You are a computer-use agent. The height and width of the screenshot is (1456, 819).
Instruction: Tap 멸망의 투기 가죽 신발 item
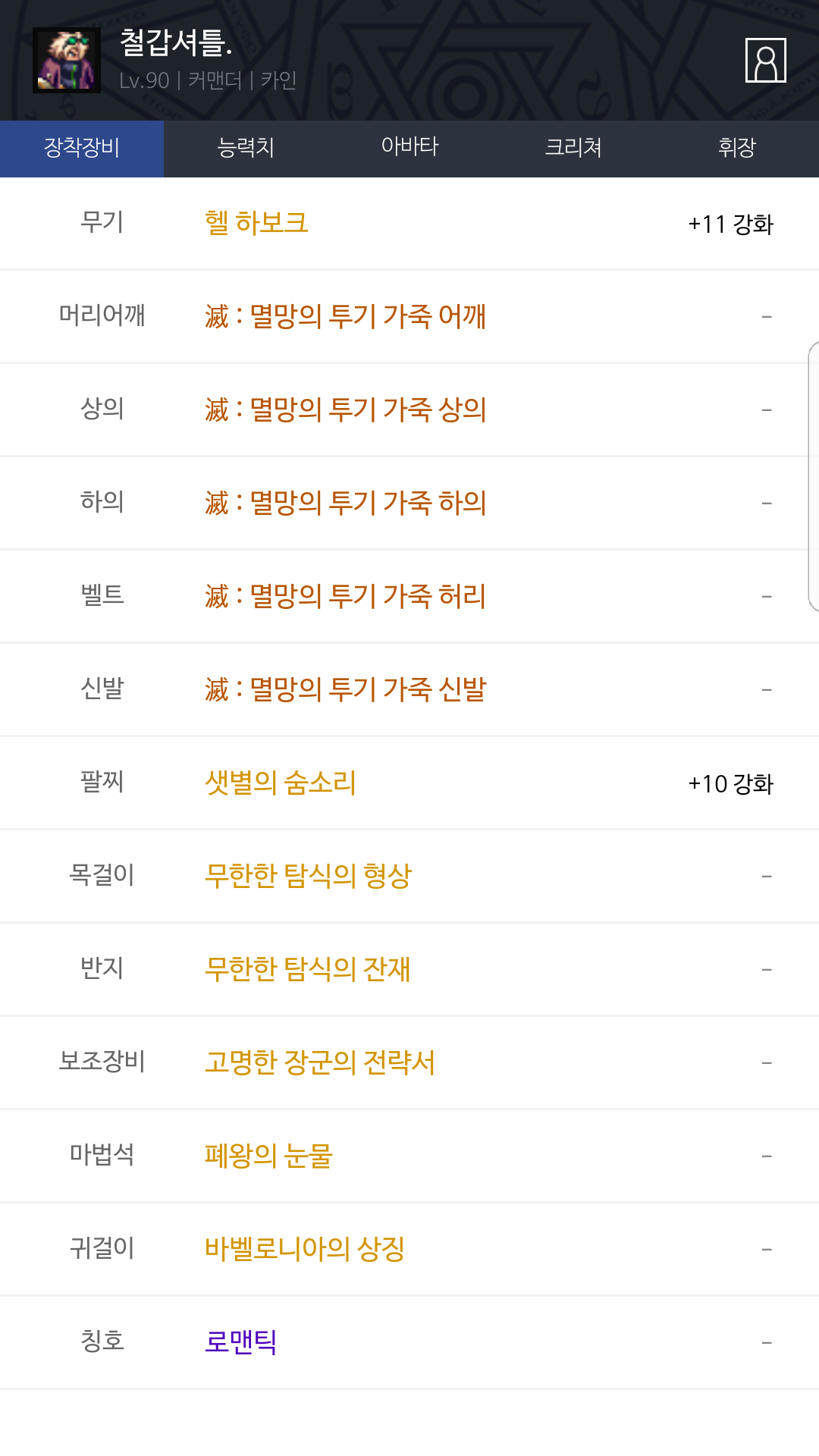pos(345,689)
